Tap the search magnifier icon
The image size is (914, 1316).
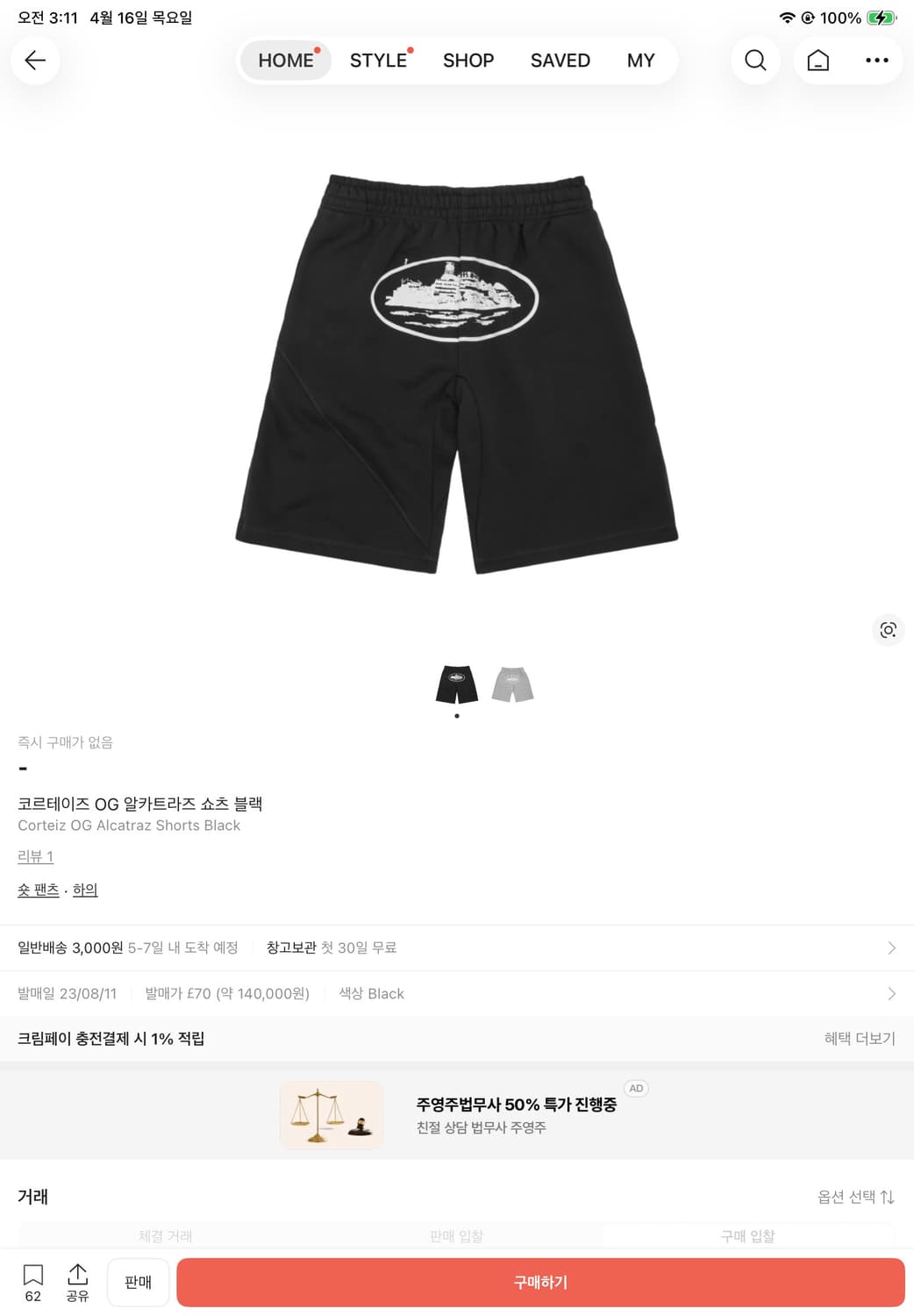755,61
